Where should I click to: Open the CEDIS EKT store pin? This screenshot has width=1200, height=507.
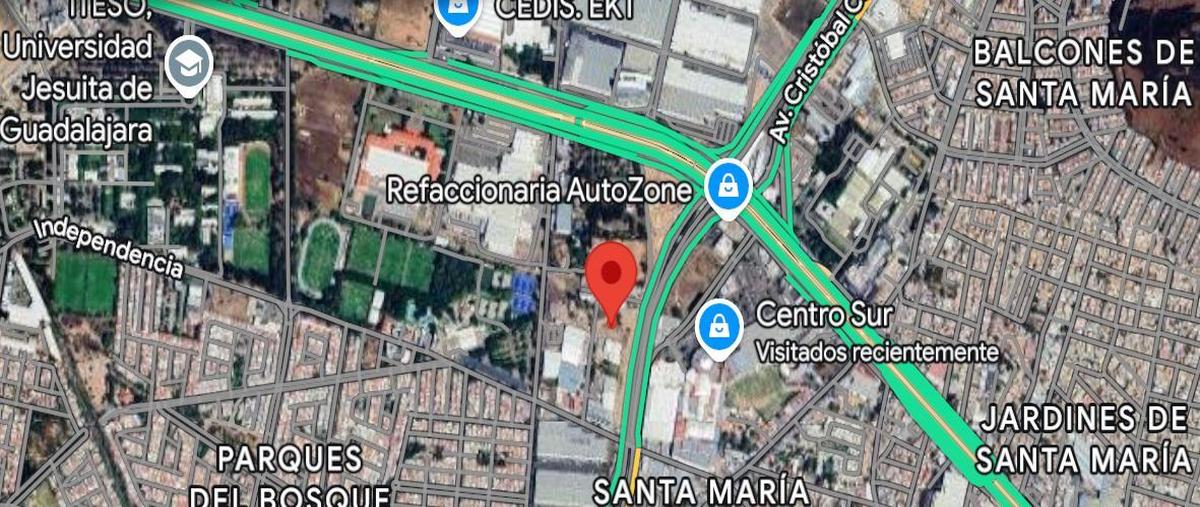[x=457, y=10]
